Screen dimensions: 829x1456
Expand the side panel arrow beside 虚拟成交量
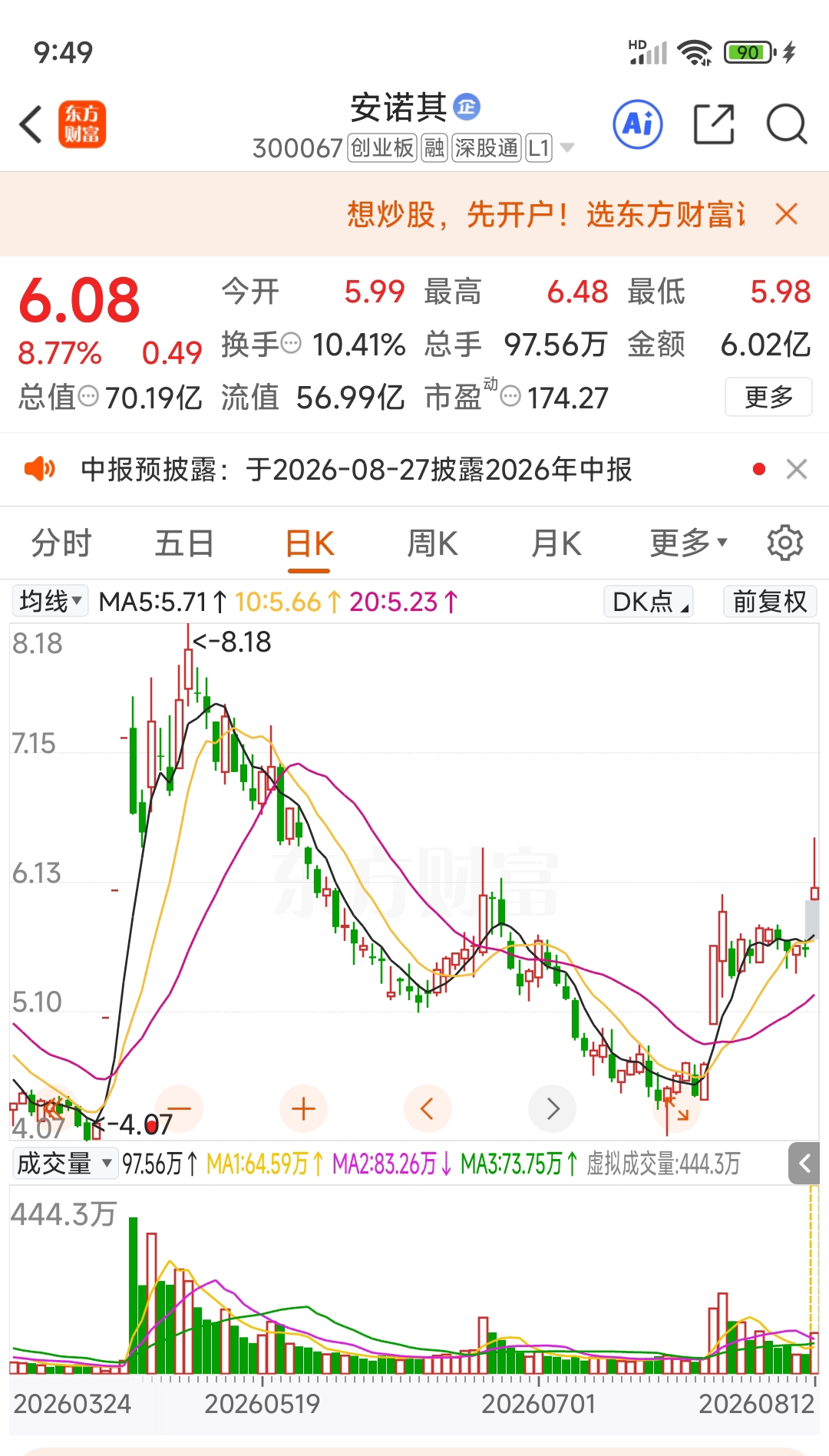pos(804,1164)
